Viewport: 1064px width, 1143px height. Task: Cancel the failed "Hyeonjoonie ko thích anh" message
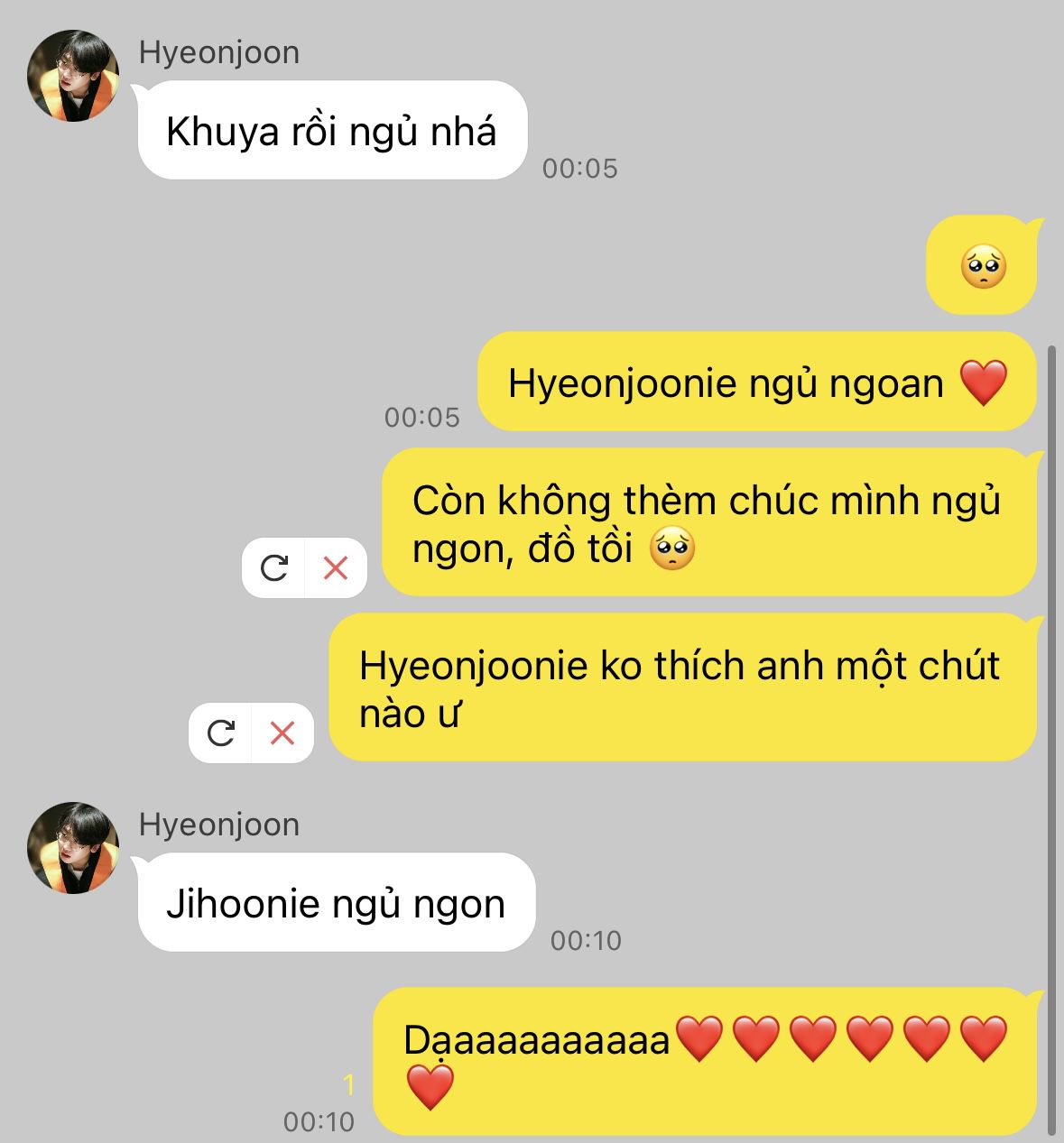282,733
